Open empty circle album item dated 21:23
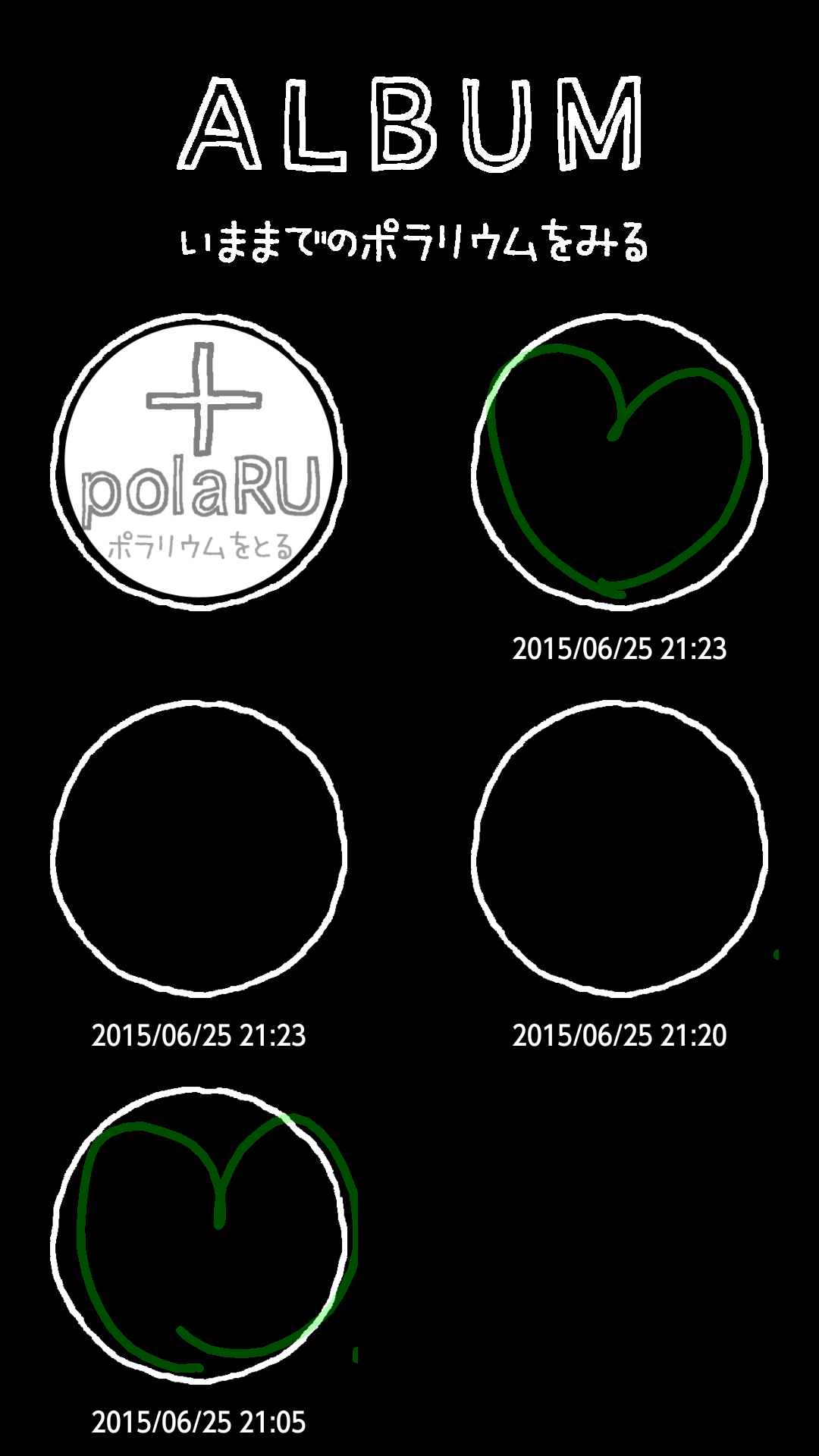The image size is (819, 1456). 199,848
